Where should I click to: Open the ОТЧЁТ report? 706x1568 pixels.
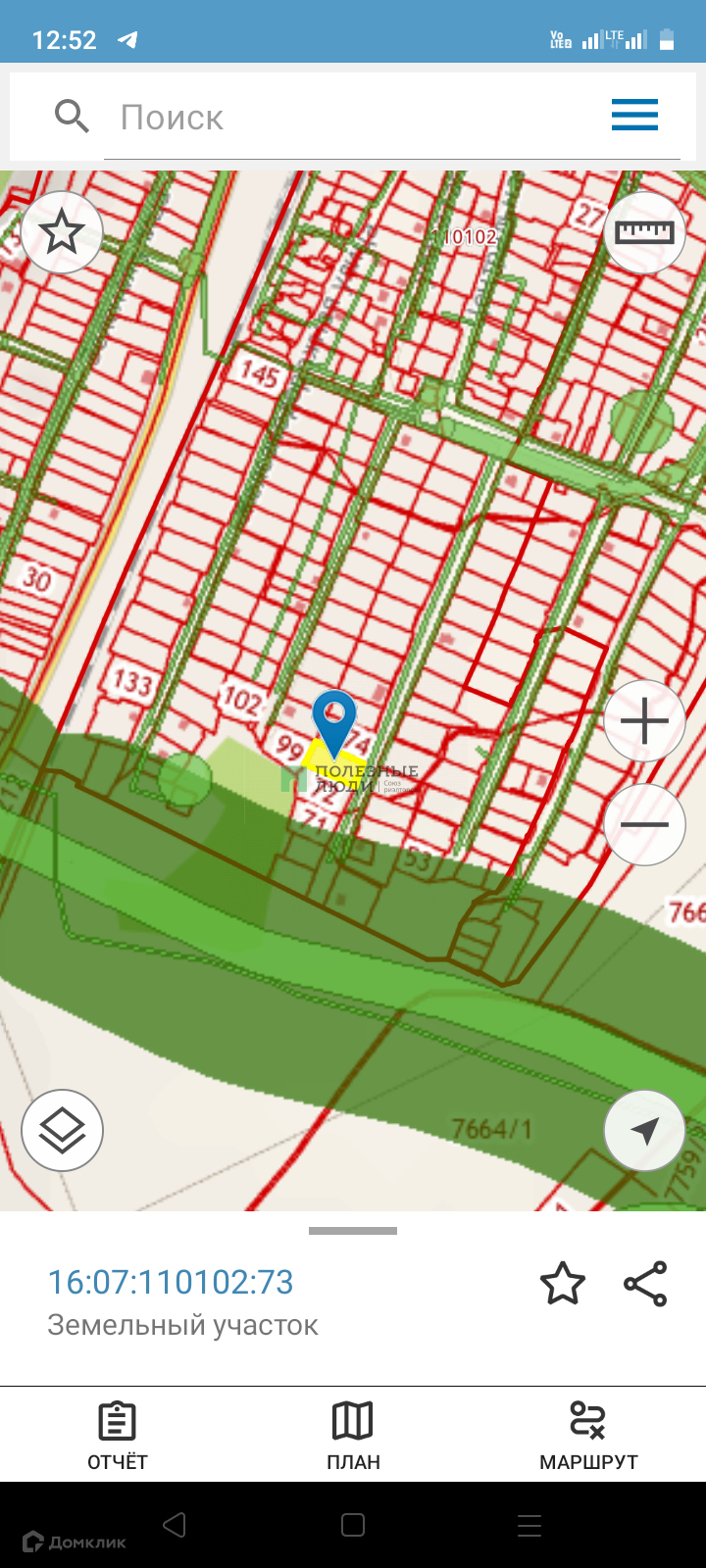118,1435
